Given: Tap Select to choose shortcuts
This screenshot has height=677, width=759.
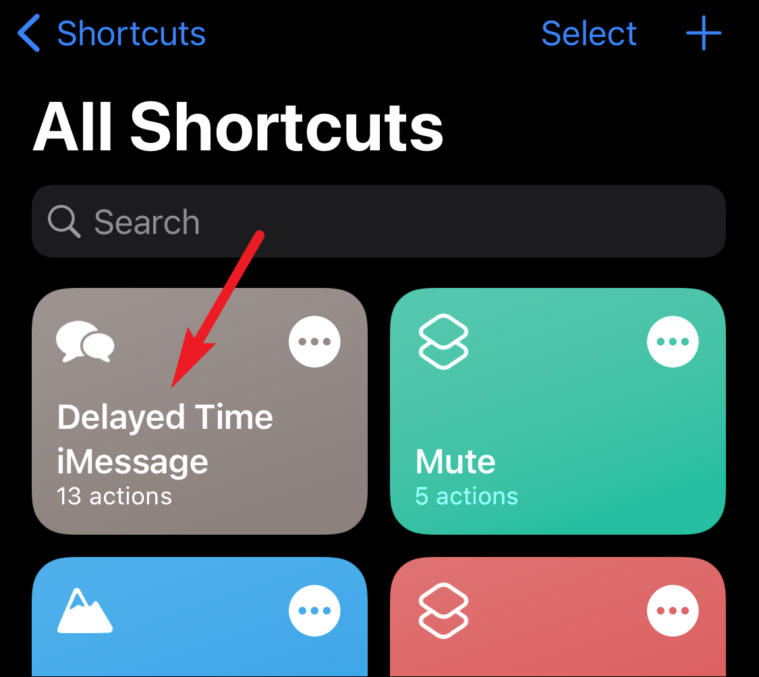Looking at the screenshot, I should tap(590, 34).
